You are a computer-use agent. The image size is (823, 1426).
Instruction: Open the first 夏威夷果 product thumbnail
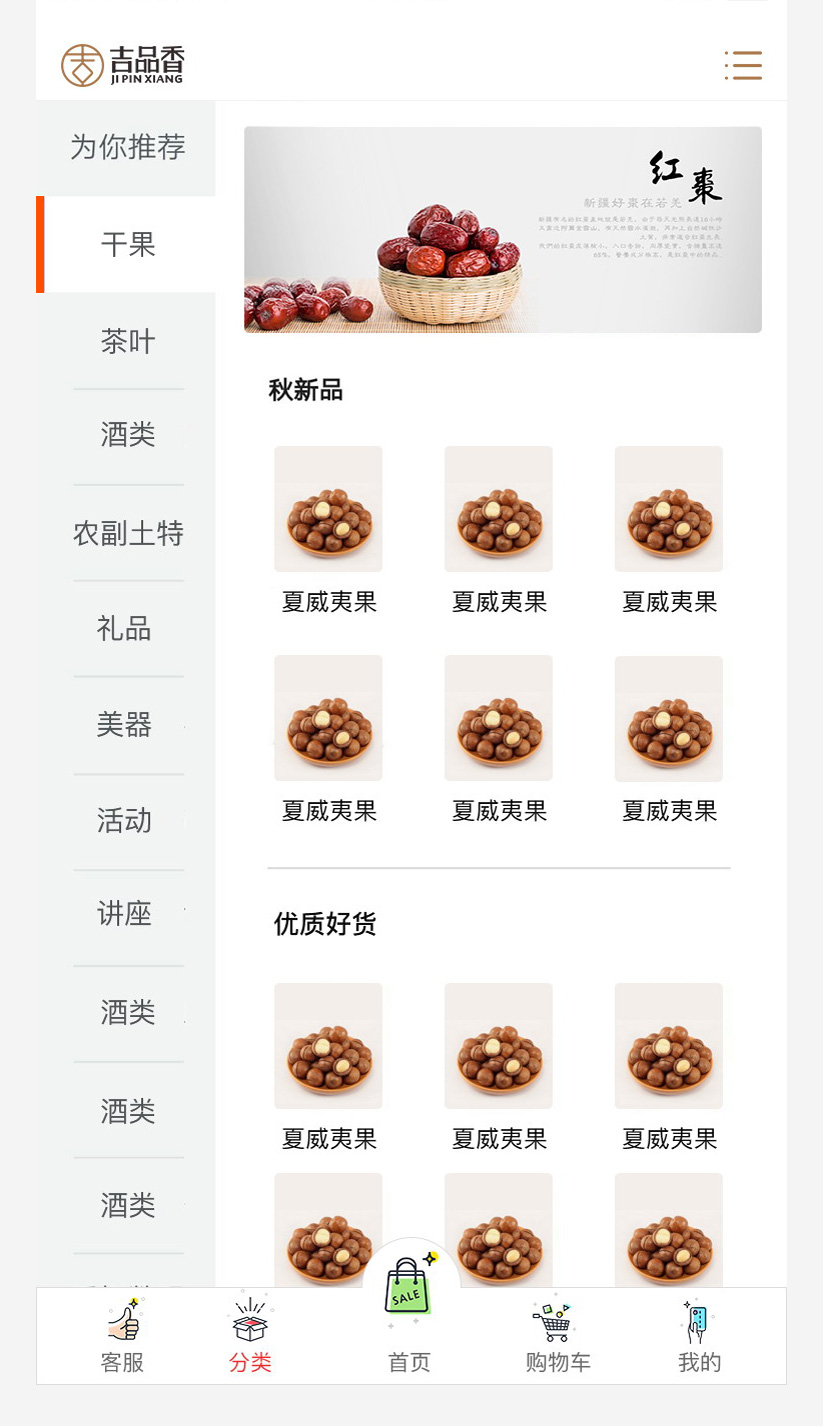click(x=328, y=508)
